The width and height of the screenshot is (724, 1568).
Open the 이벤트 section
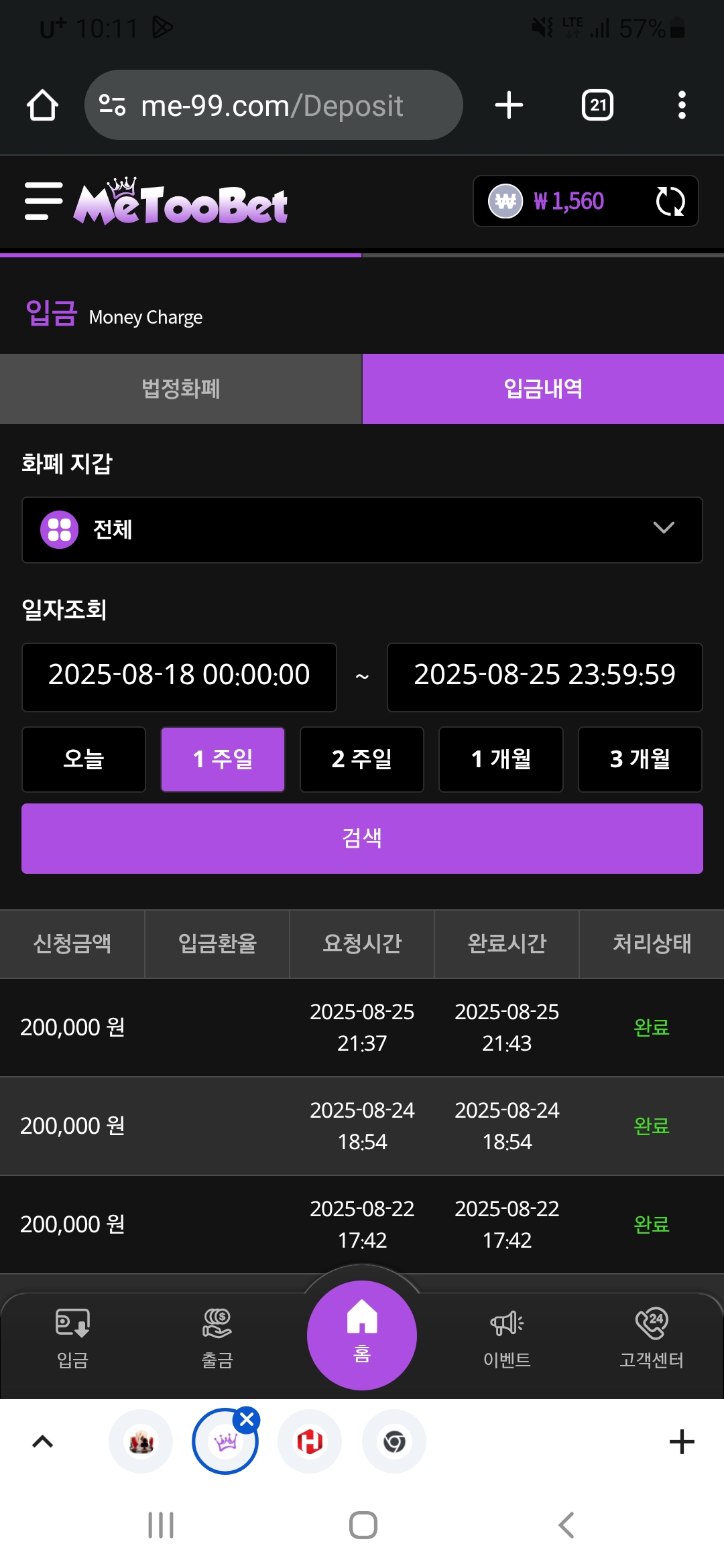[507, 1338]
